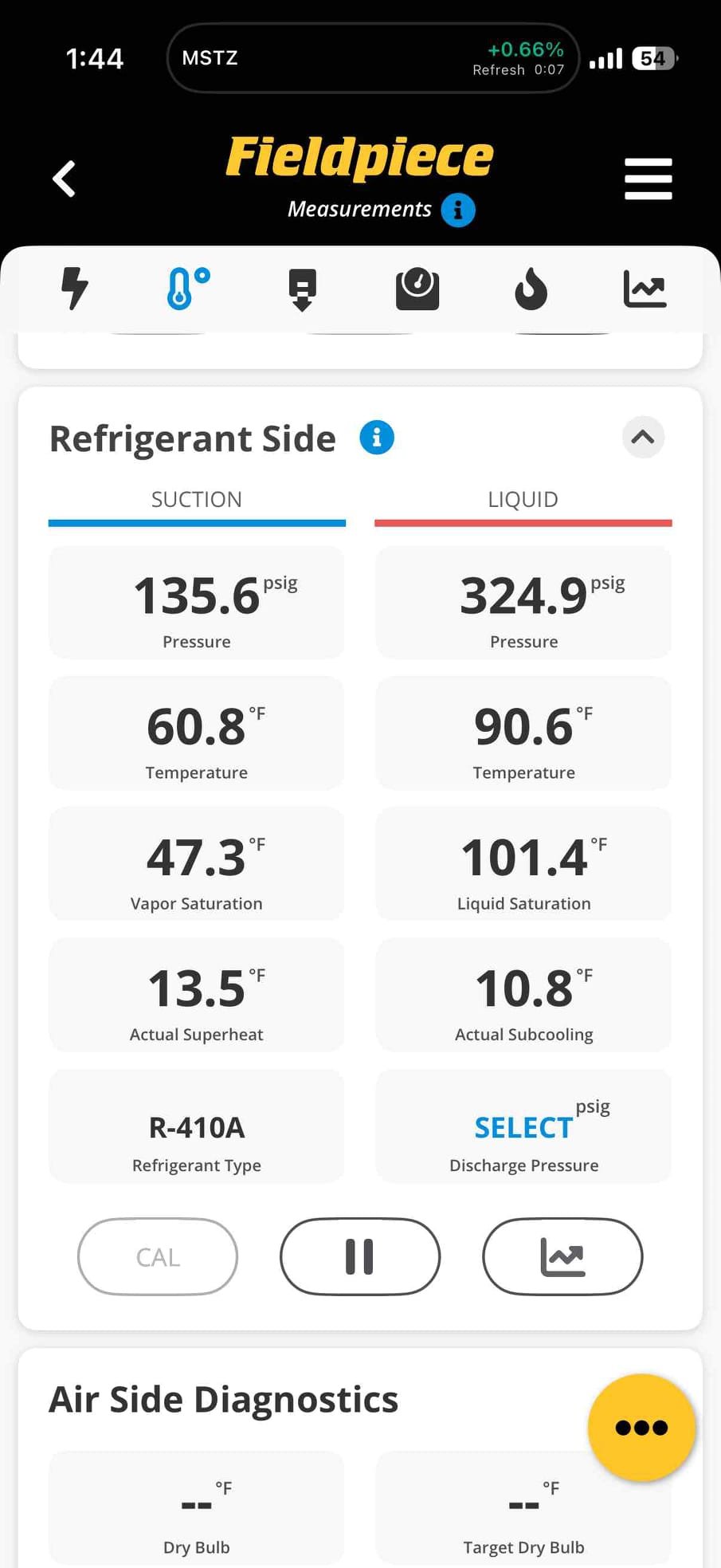Open the chart view for refrigerant readings
This screenshot has height=1568, width=721.
(562, 1256)
